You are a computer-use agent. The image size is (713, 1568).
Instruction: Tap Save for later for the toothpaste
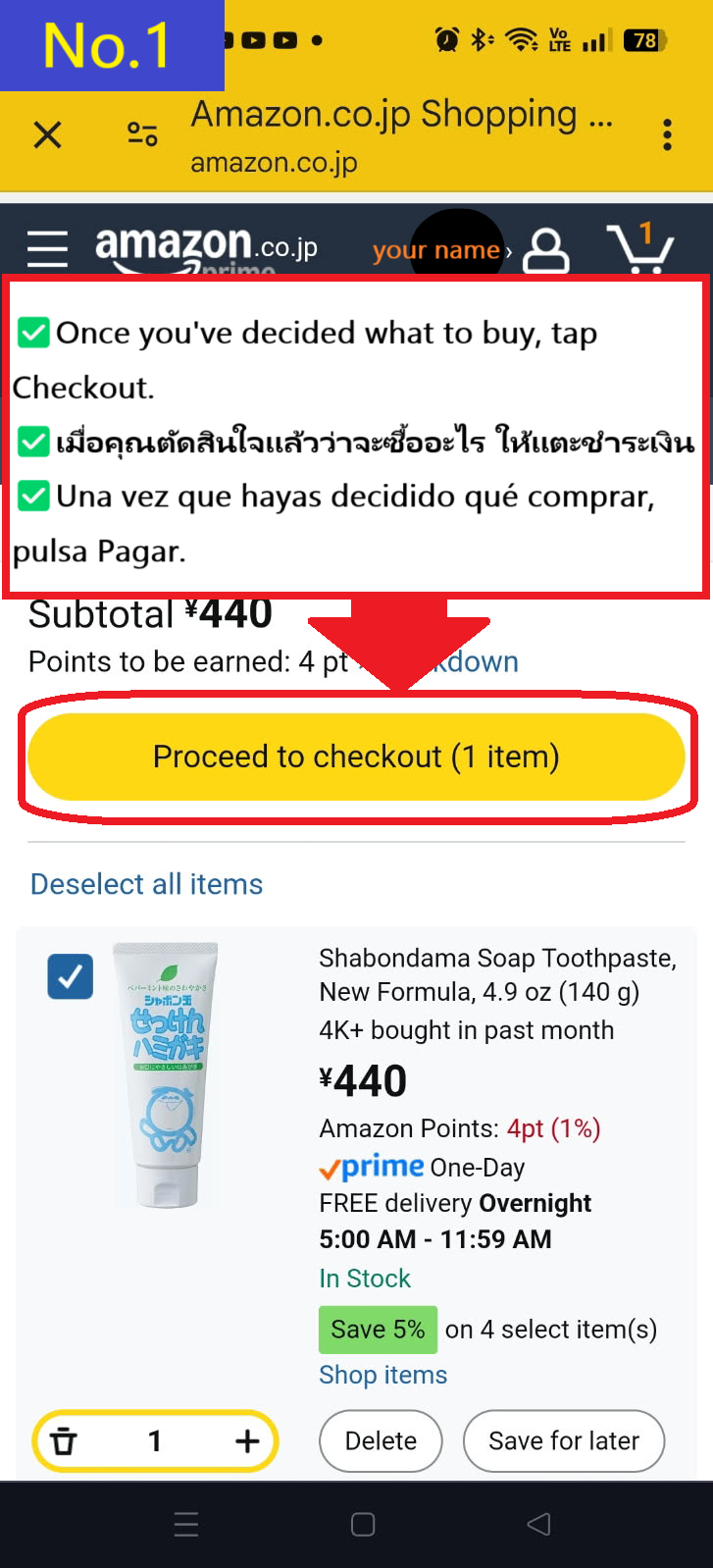[x=563, y=1440]
